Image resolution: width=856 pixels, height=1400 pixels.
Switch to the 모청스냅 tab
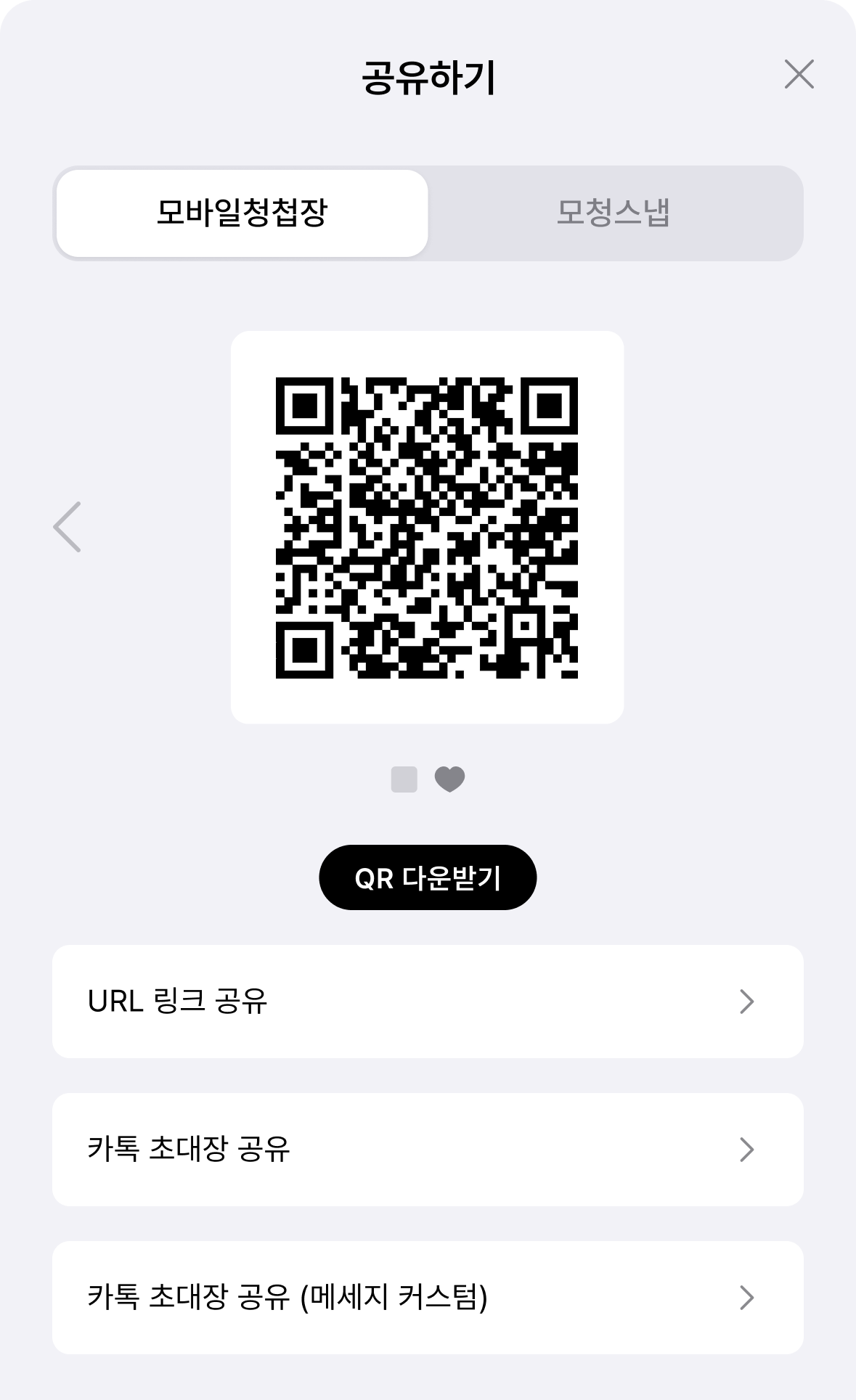tap(614, 213)
